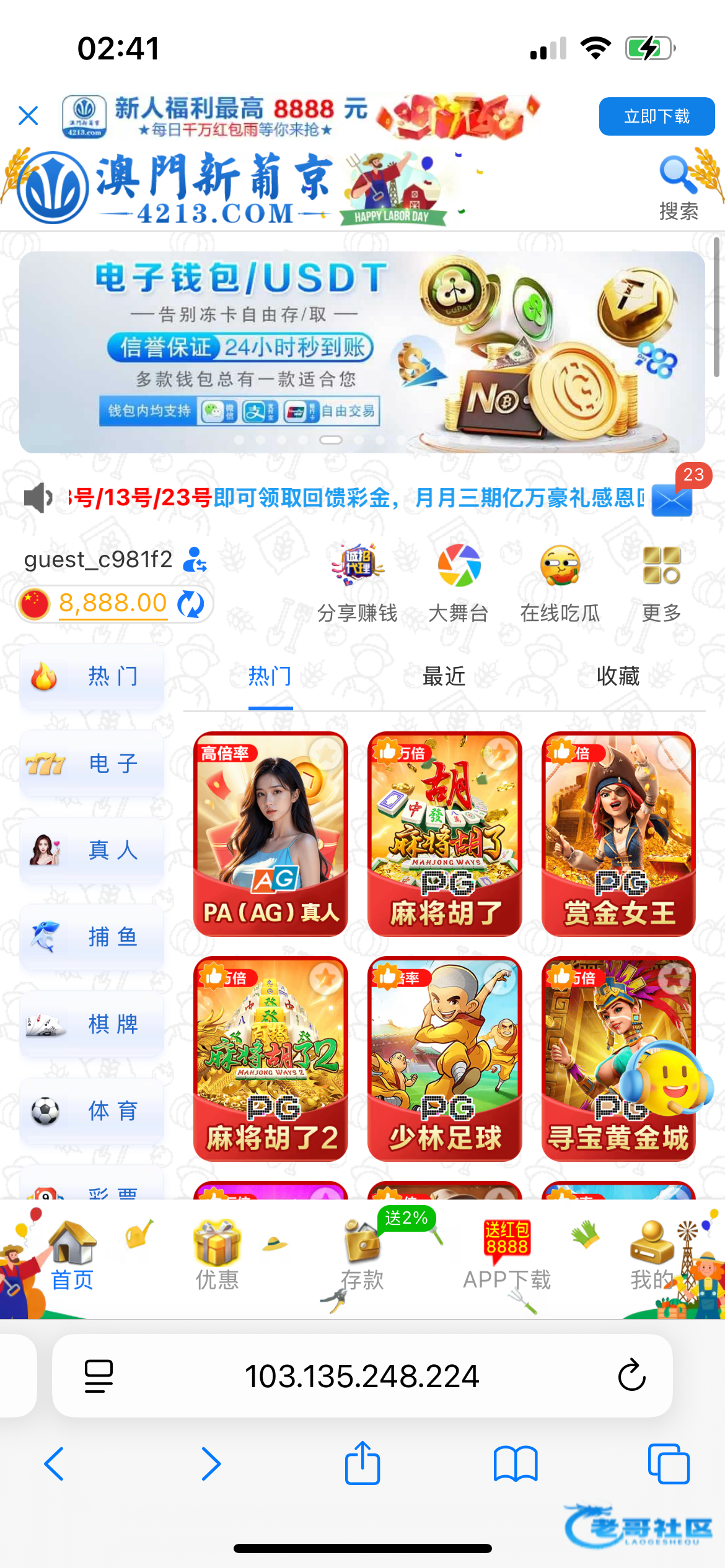Open the PA (AG) 真人 game tile
Screen dimensions: 725x1568
point(271,834)
